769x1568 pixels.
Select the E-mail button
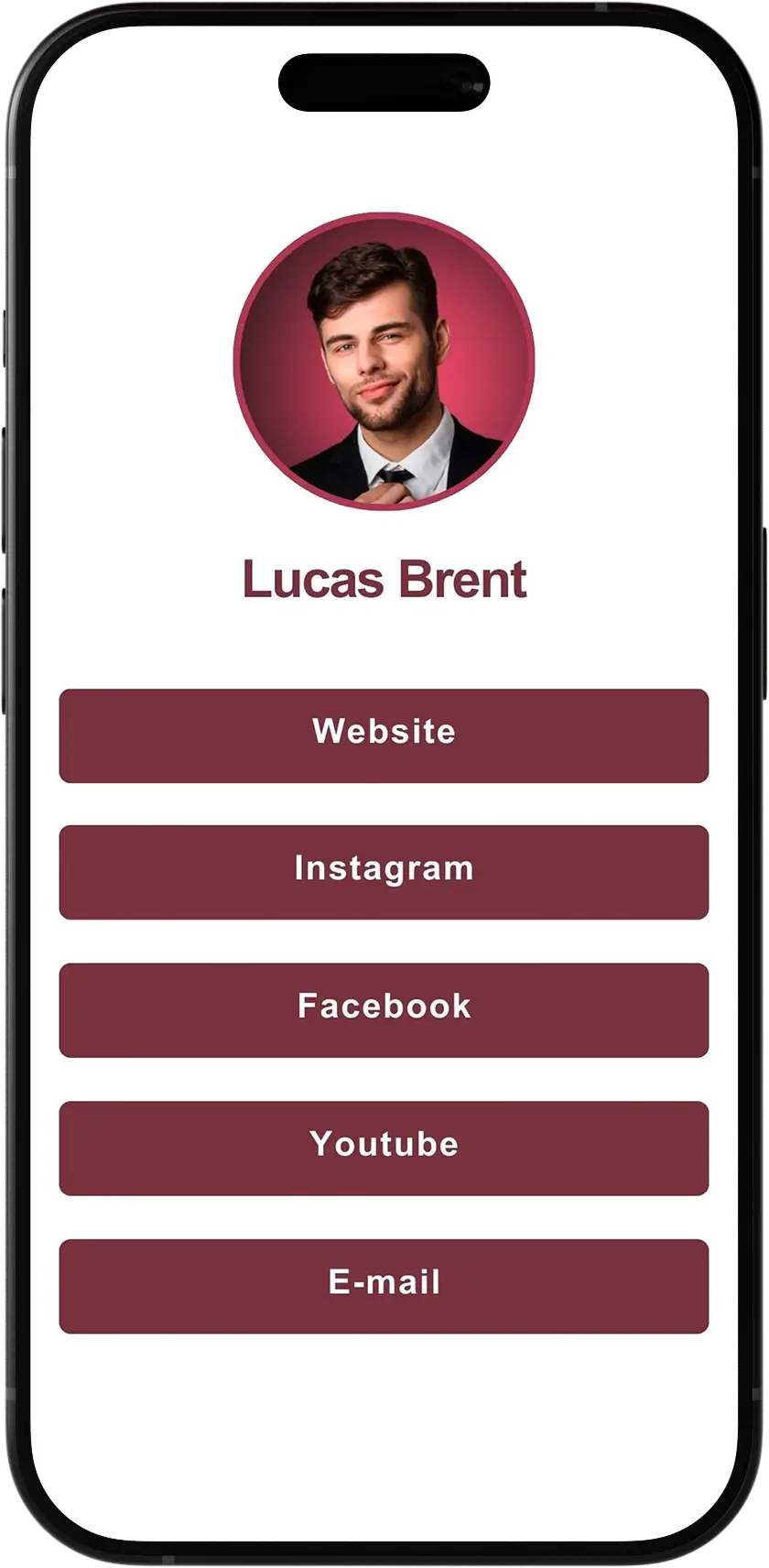[x=384, y=1286]
